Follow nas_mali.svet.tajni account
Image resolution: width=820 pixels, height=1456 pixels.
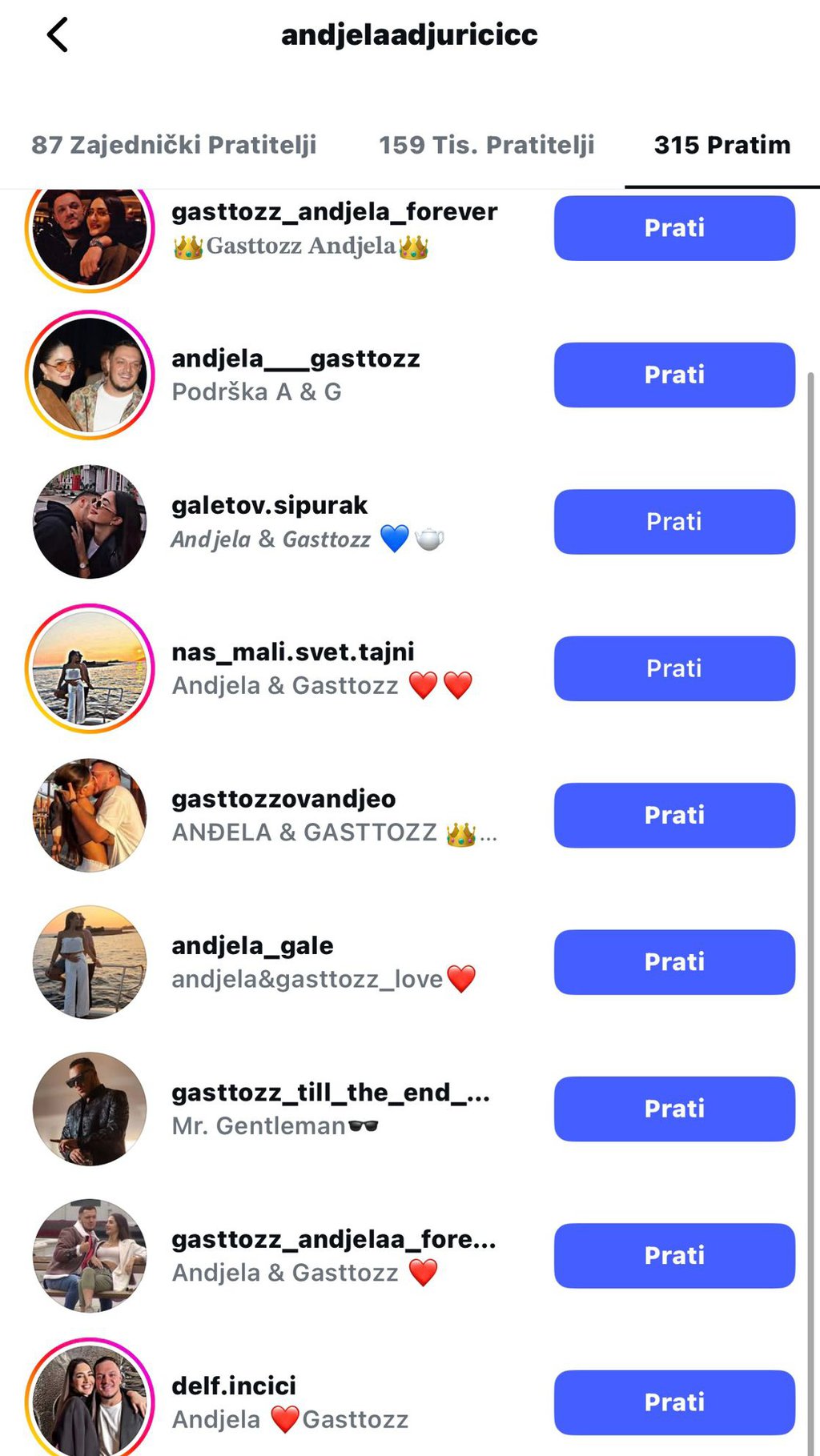click(673, 668)
